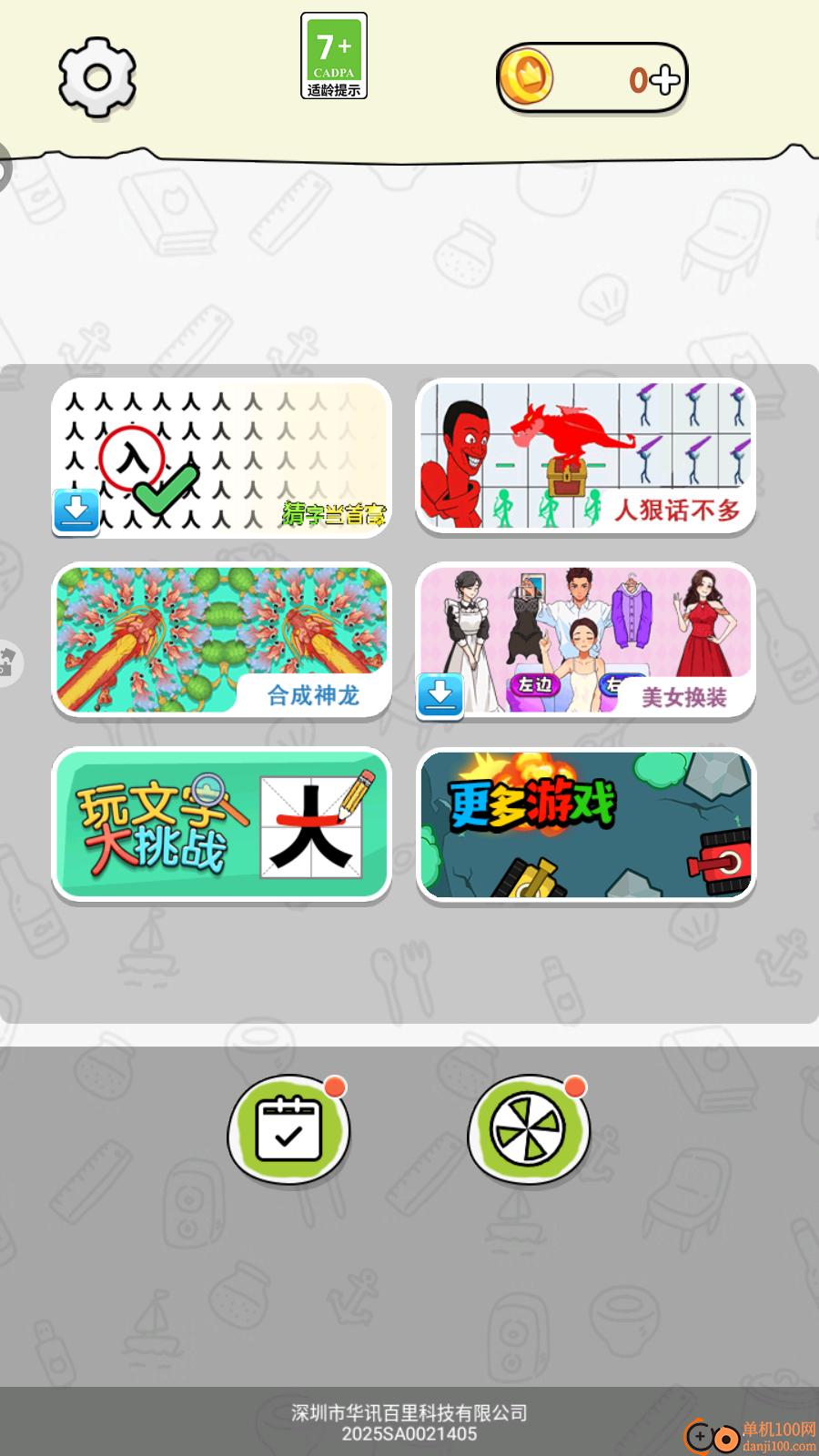The height and width of the screenshot is (1456, 819).
Task: Open the 7+ CADPA age rating notice
Action: point(334,56)
